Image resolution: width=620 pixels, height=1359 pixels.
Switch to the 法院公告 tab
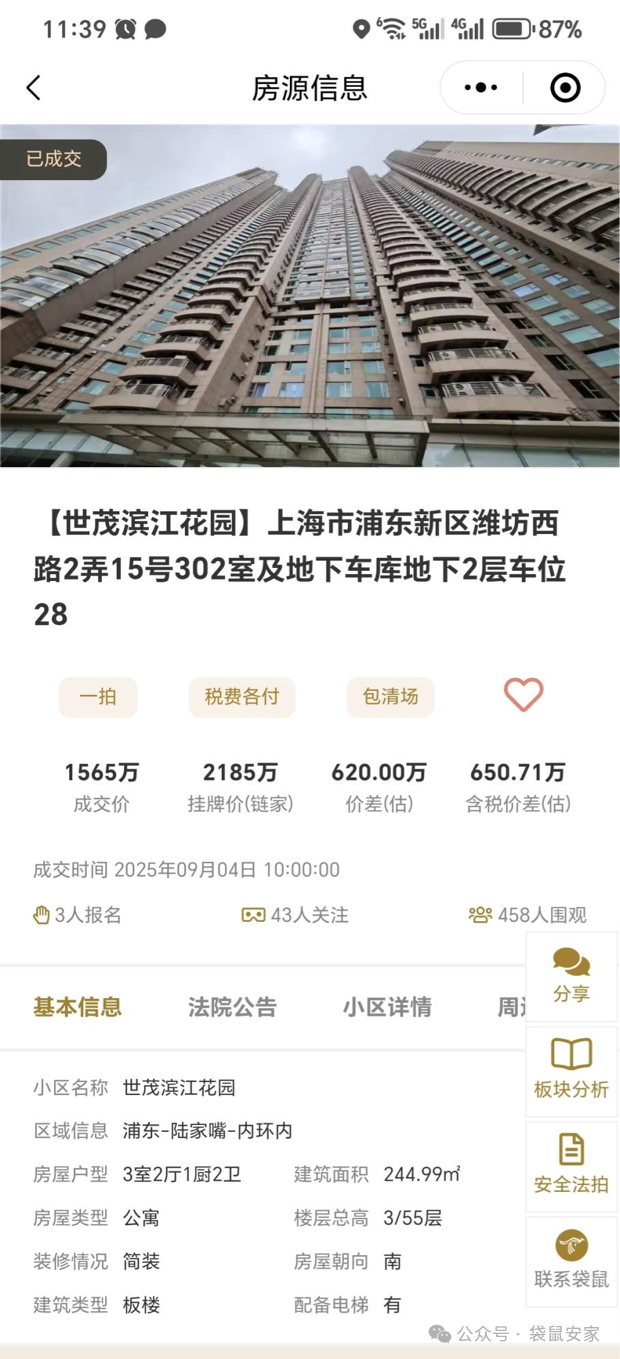(232, 1007)
